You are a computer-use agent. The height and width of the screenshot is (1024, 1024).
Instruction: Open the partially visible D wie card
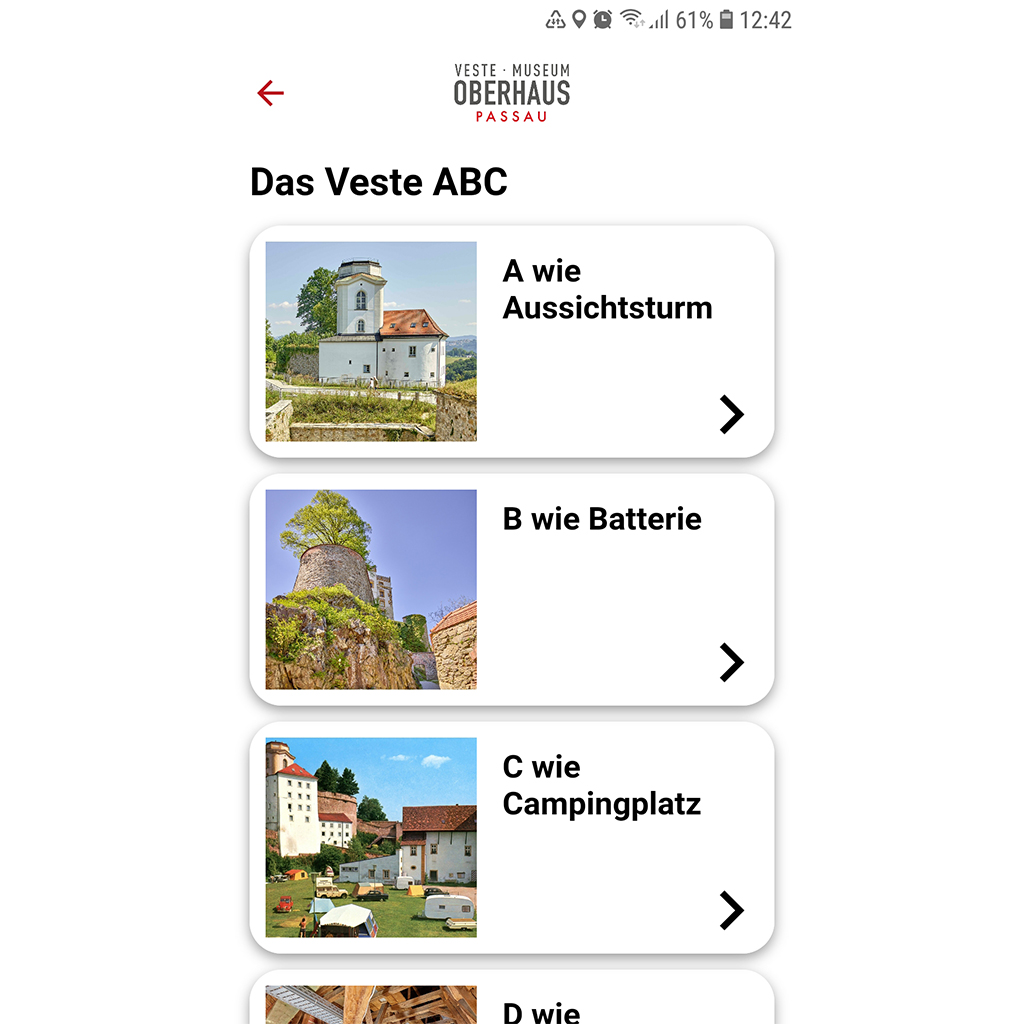pos(511,1002)
